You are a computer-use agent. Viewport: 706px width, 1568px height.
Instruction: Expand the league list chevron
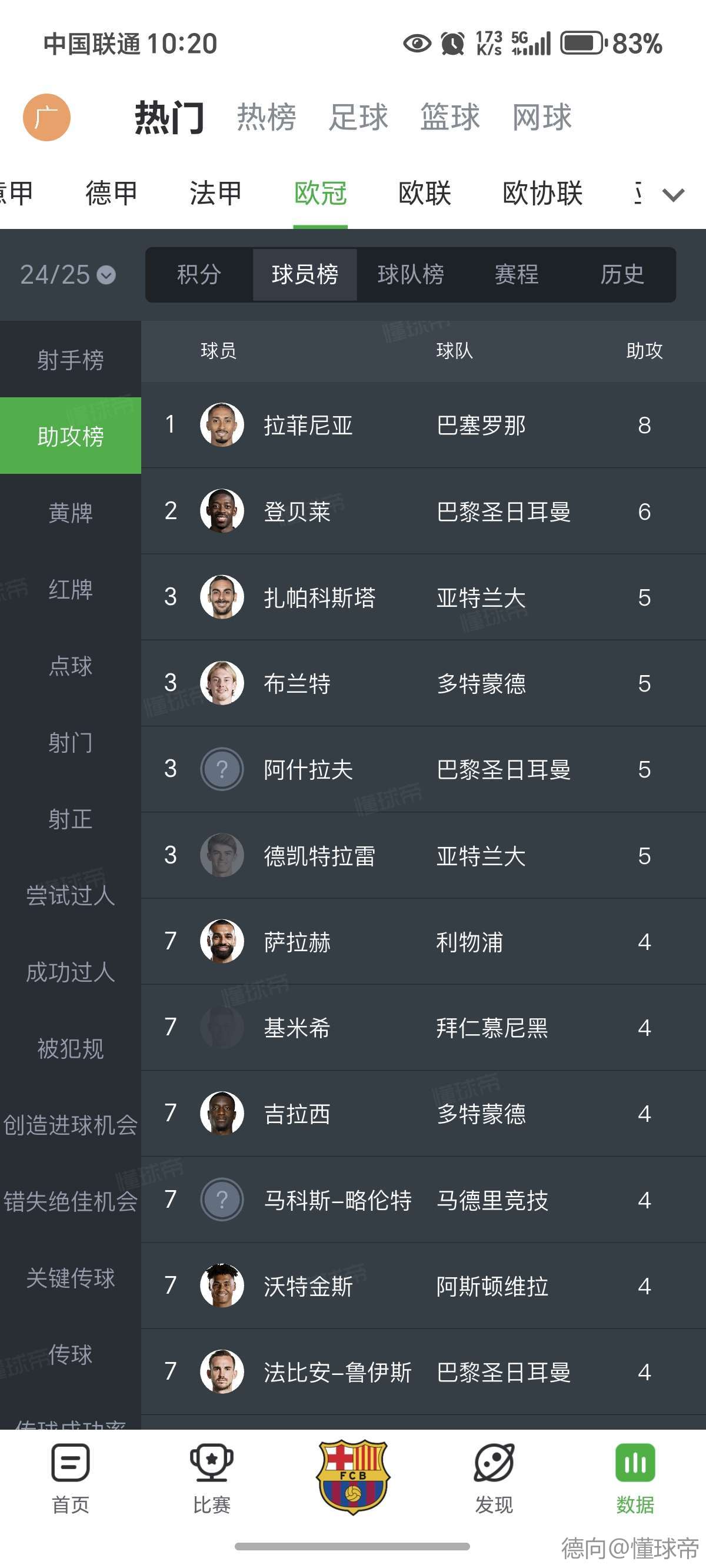[x=673, y=195]
